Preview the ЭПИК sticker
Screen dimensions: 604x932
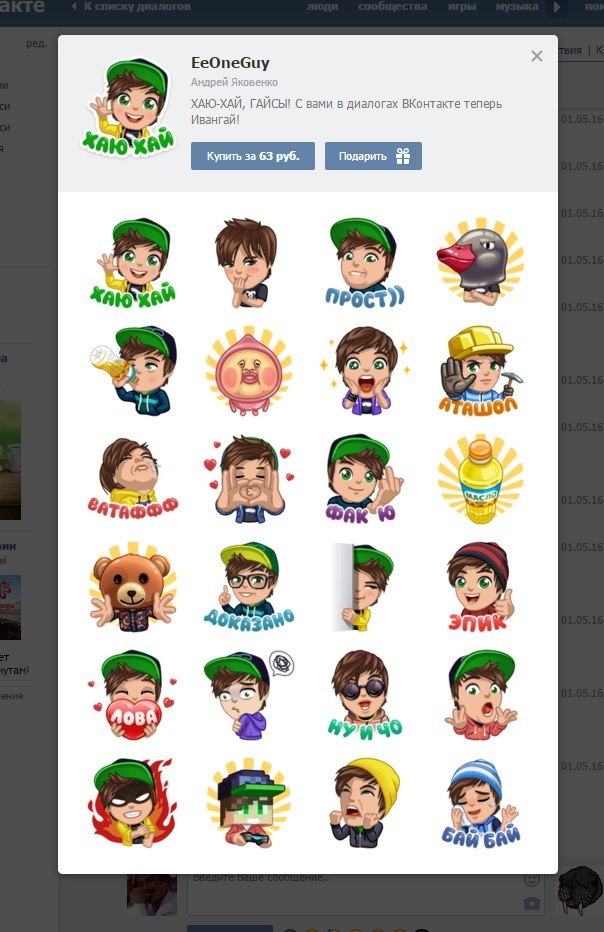[x=476, y=586]
